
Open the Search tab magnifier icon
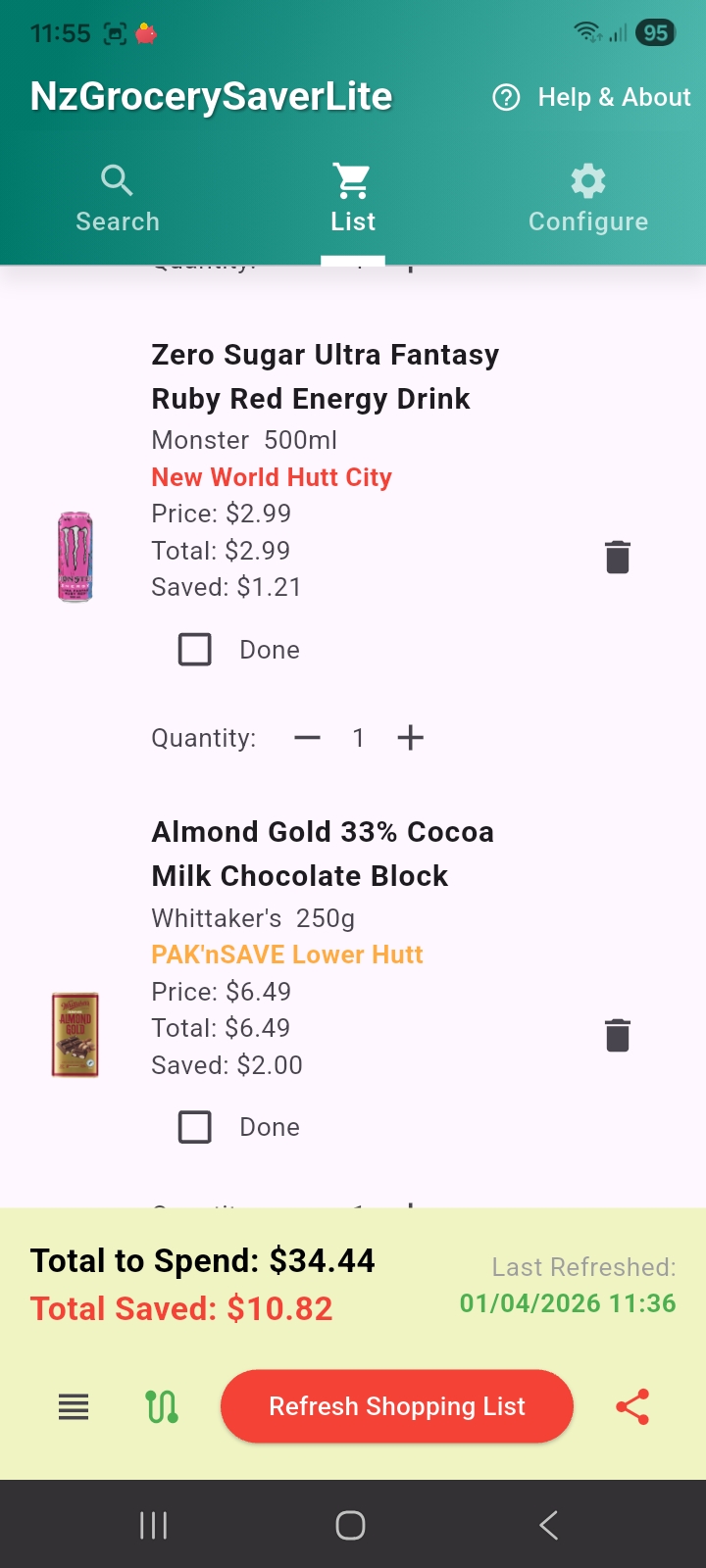click(117, 180)
